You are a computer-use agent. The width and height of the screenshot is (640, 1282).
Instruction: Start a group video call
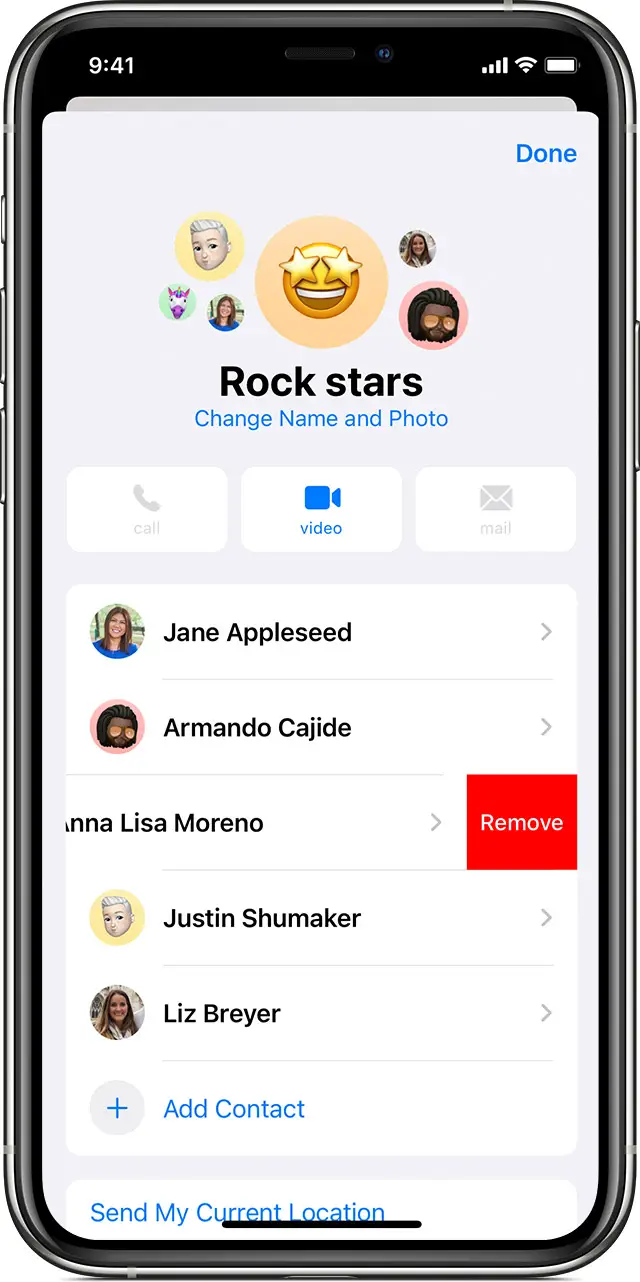click(x=321, y=509)
